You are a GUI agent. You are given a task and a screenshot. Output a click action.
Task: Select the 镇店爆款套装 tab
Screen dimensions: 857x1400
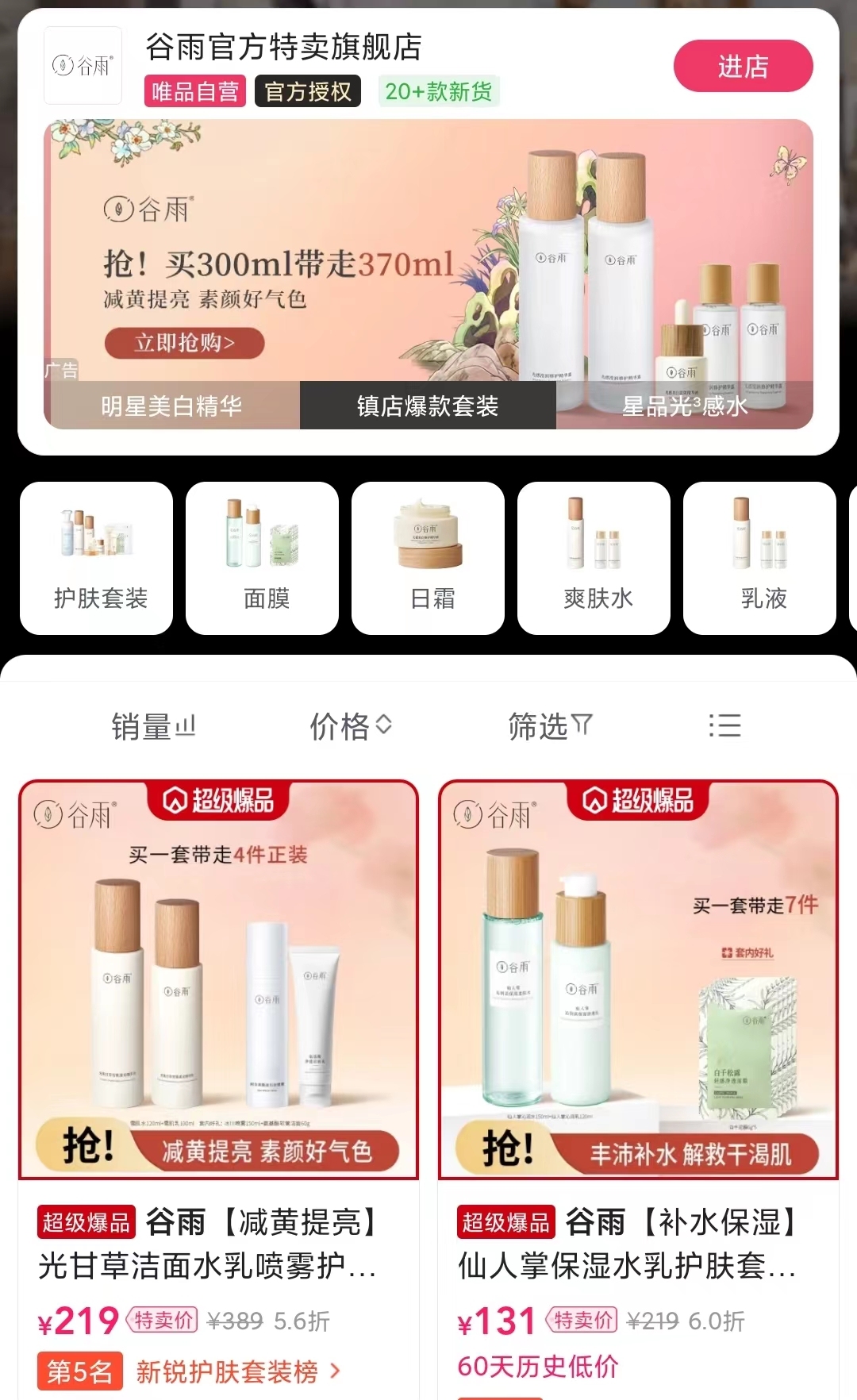(428, 406)
